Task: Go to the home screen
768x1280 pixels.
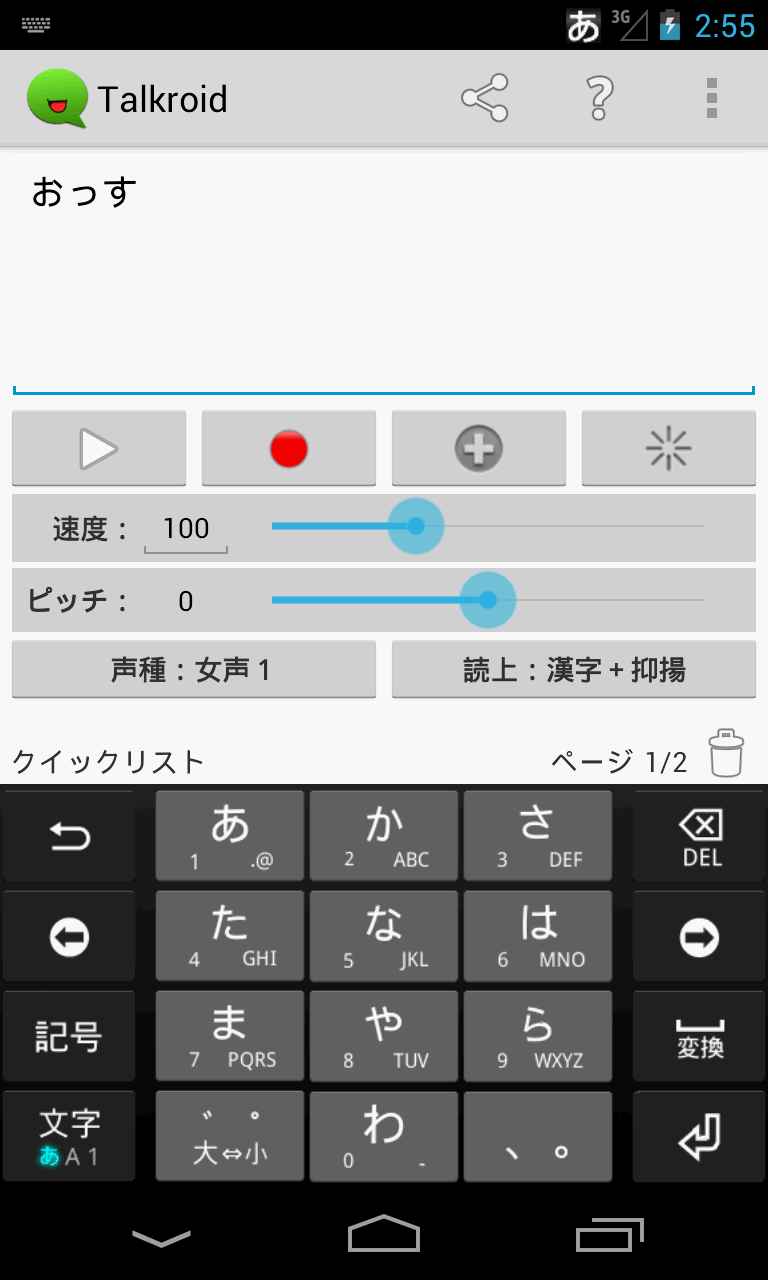Action: [384, 1235]
